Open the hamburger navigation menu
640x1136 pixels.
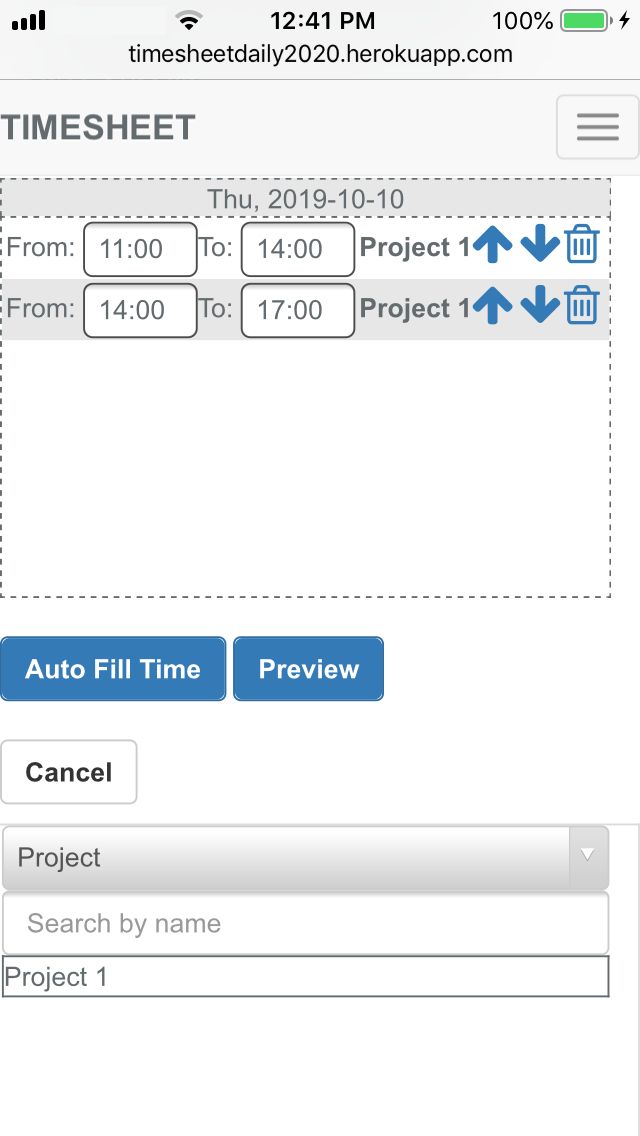[x=597, y=127]
